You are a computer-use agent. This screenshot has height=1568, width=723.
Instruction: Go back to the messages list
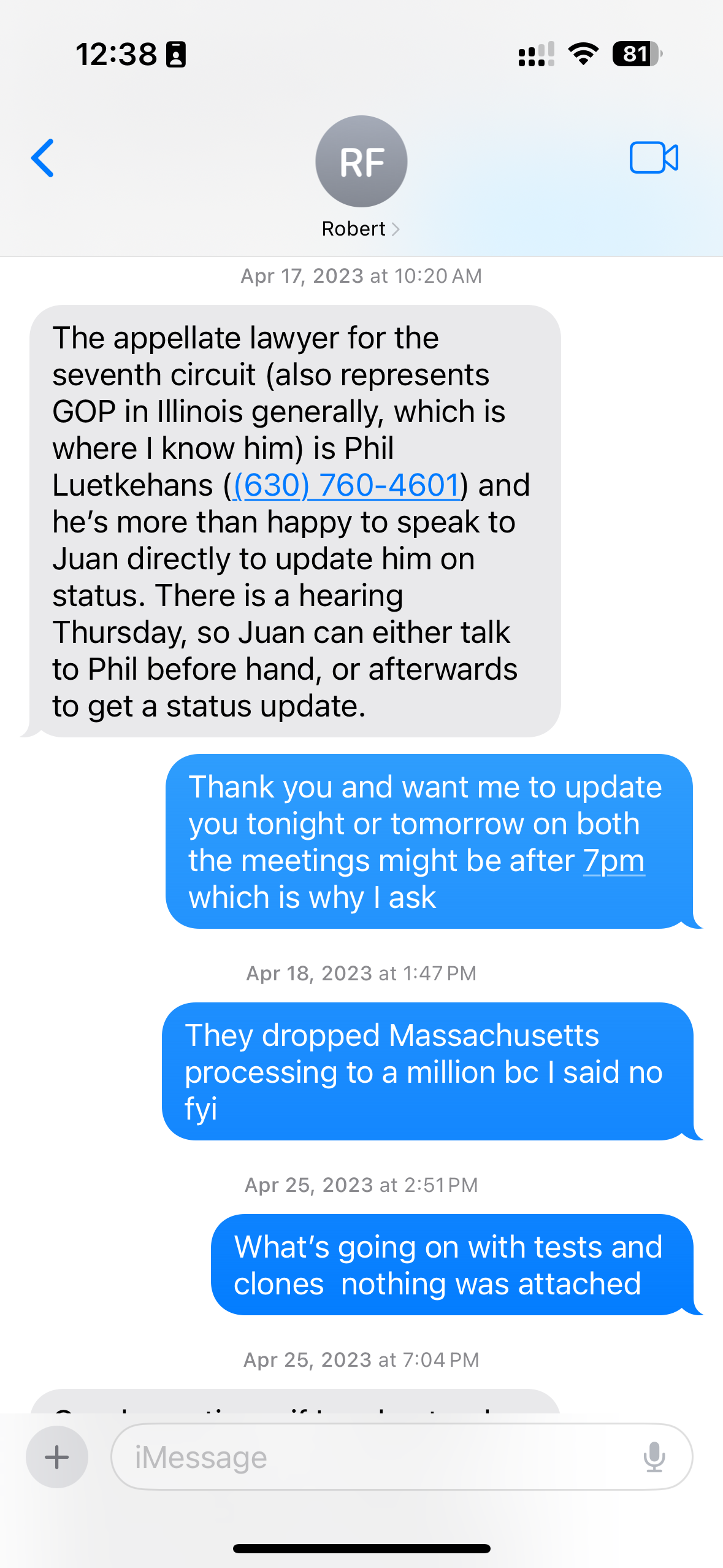43,158
